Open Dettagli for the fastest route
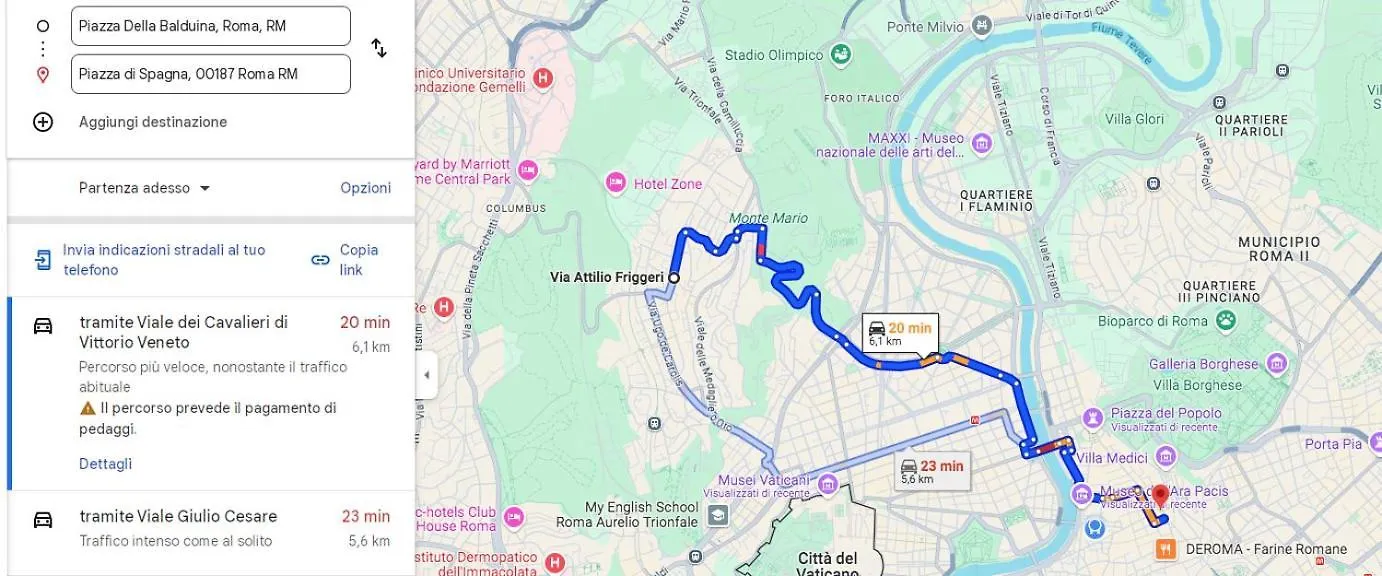Screen dimensions: 1382x576 tap(105, 464)
